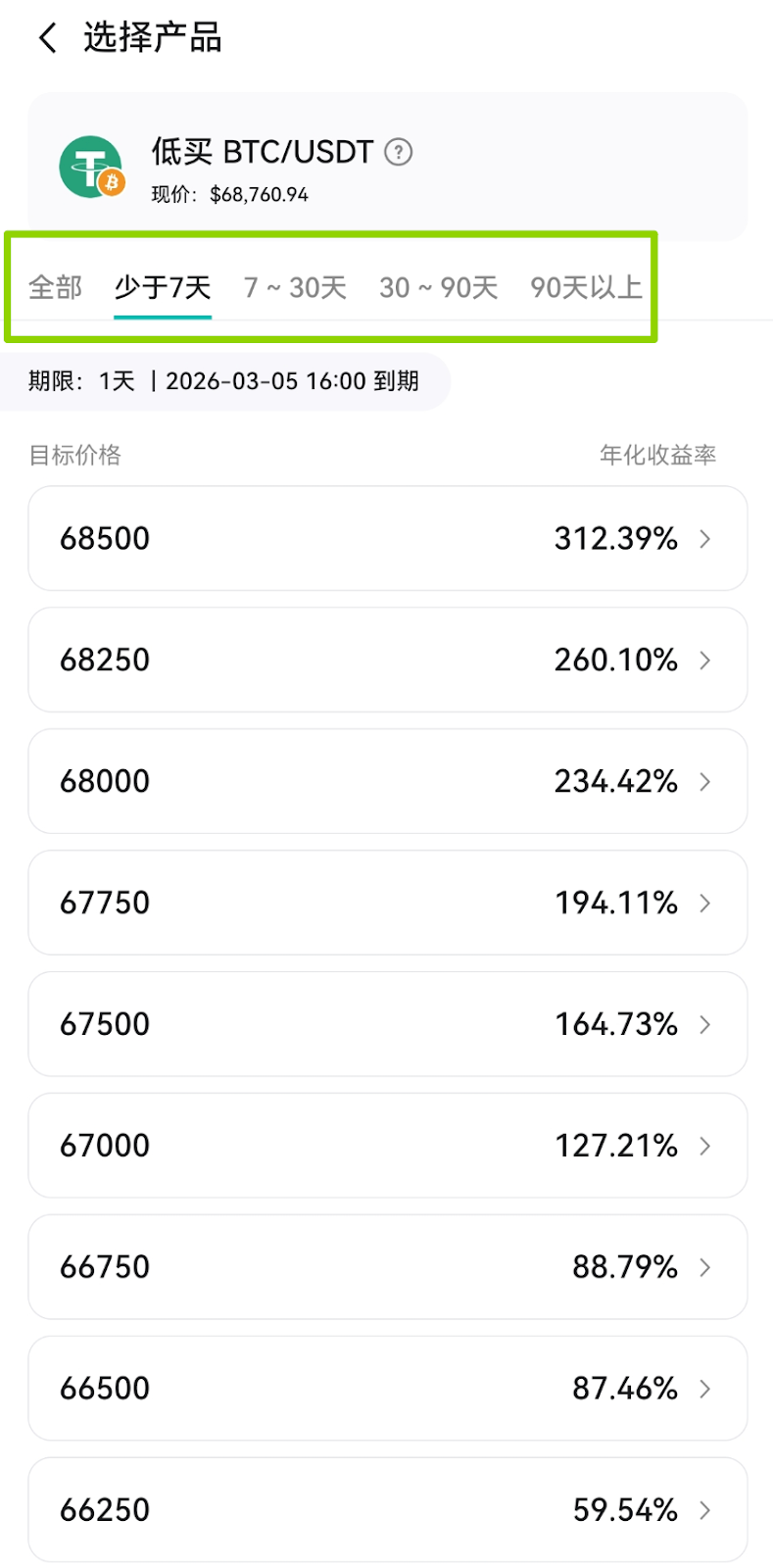Open the 67000 product at 127.21%

click(388, 1146)
